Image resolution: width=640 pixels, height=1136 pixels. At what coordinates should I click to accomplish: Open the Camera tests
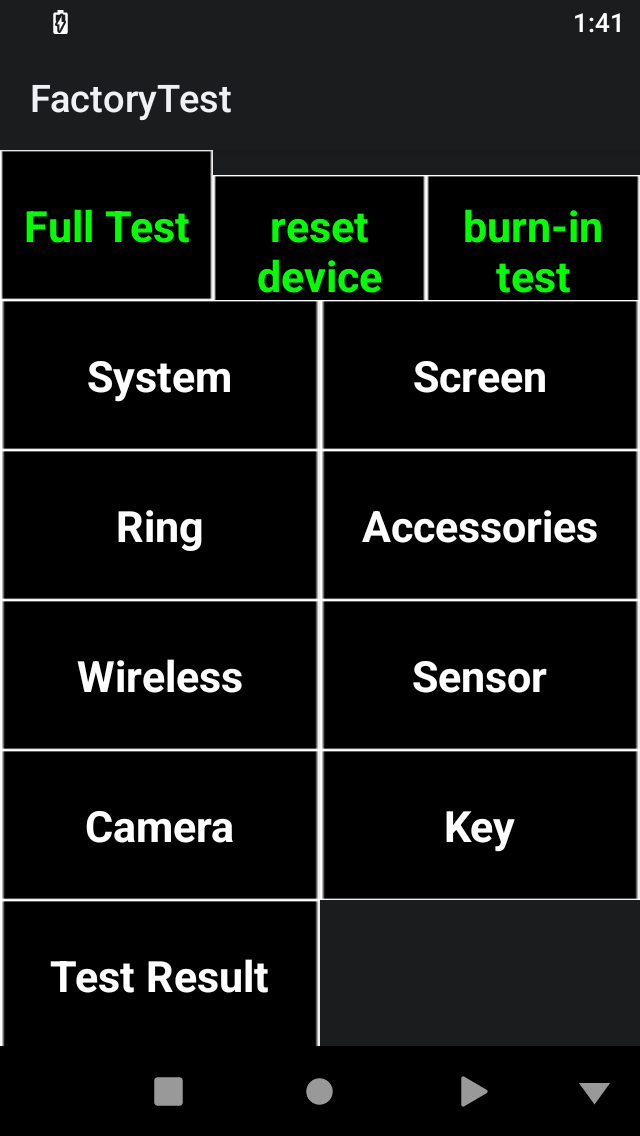pyautogui.click(x=160, y=827)
